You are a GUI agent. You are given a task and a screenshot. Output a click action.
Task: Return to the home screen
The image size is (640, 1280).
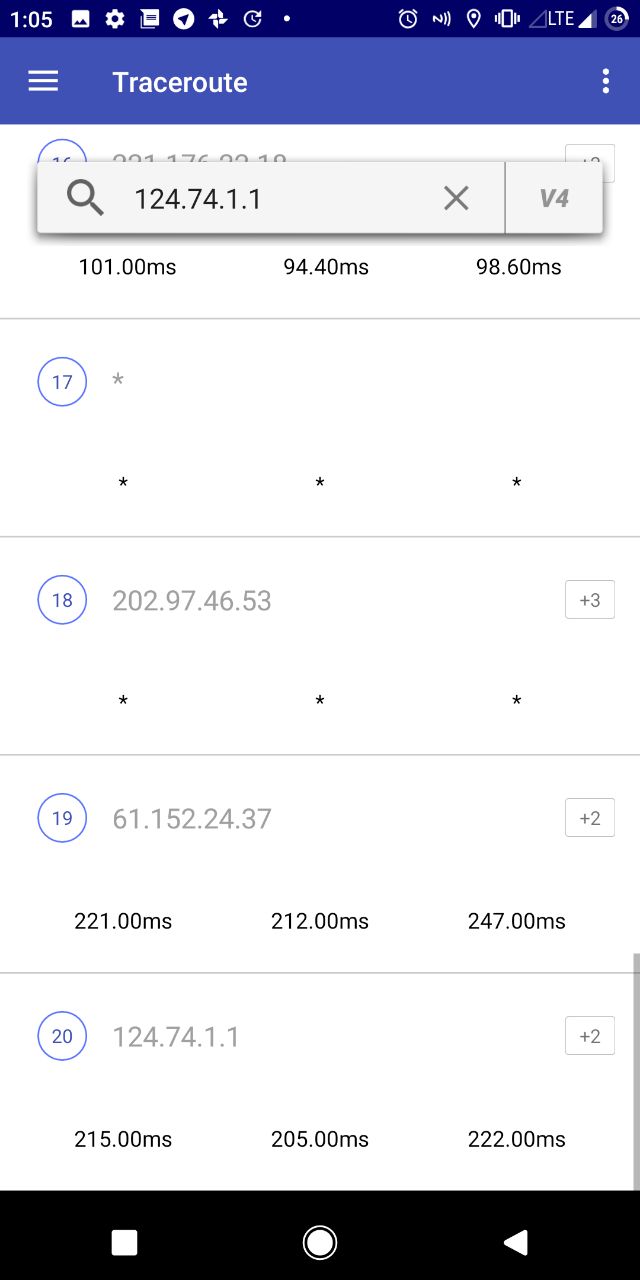point(320,1242)
